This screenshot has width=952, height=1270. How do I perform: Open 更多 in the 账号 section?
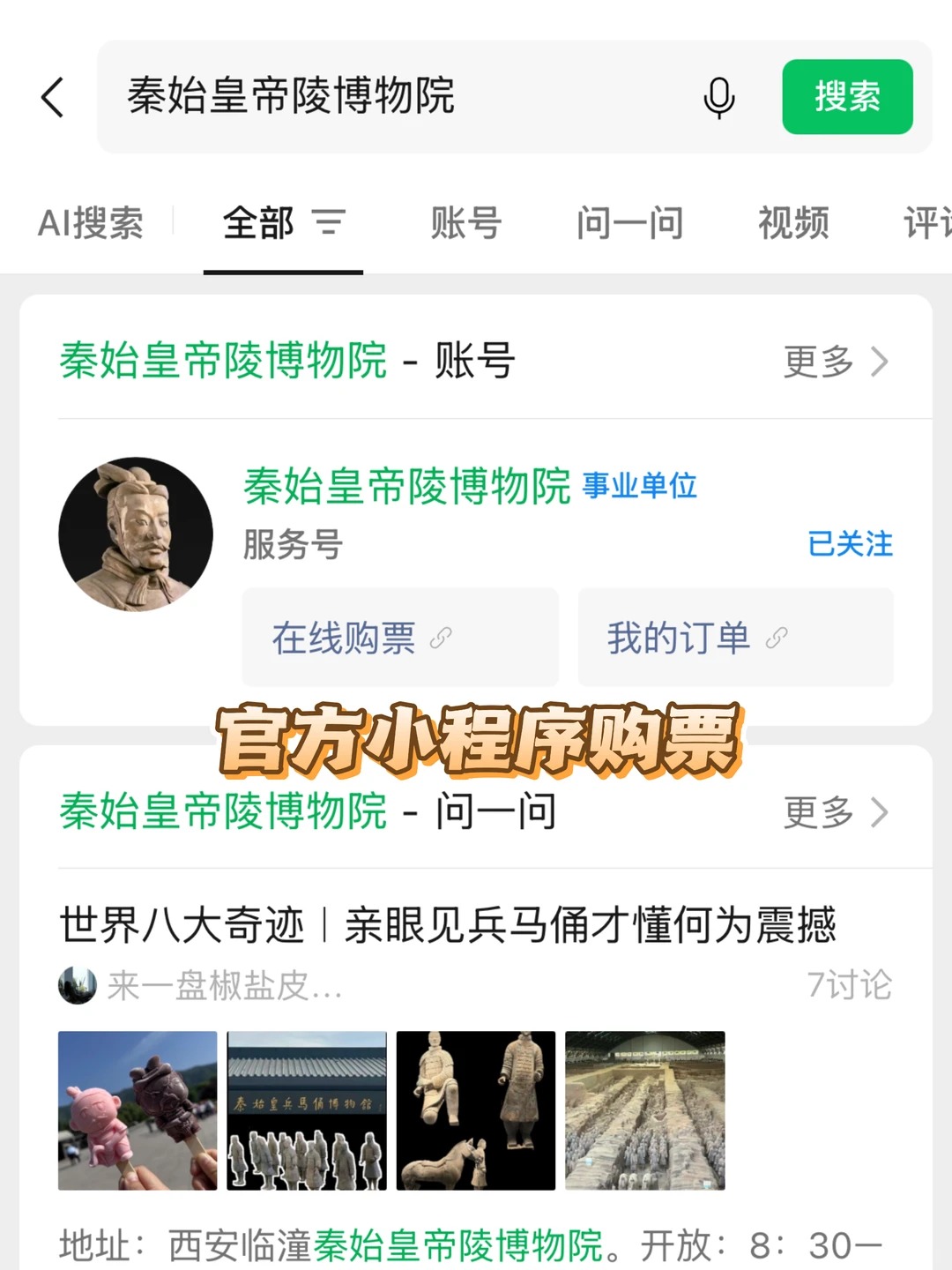tap(836, 362)
